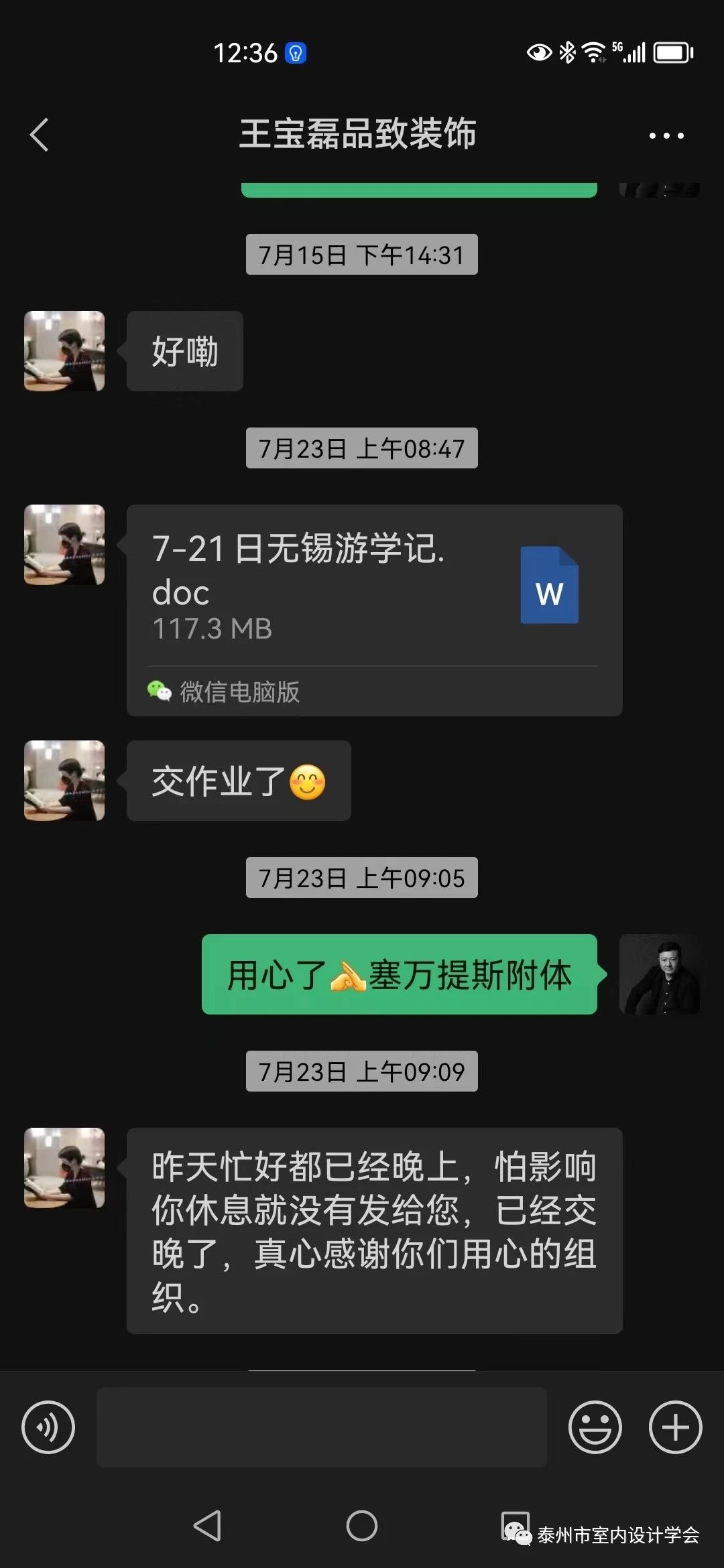Tap the system back triangle button
Image resolution: width=724 pixels, height=1568 pixels.
[x=207, y=1526]
